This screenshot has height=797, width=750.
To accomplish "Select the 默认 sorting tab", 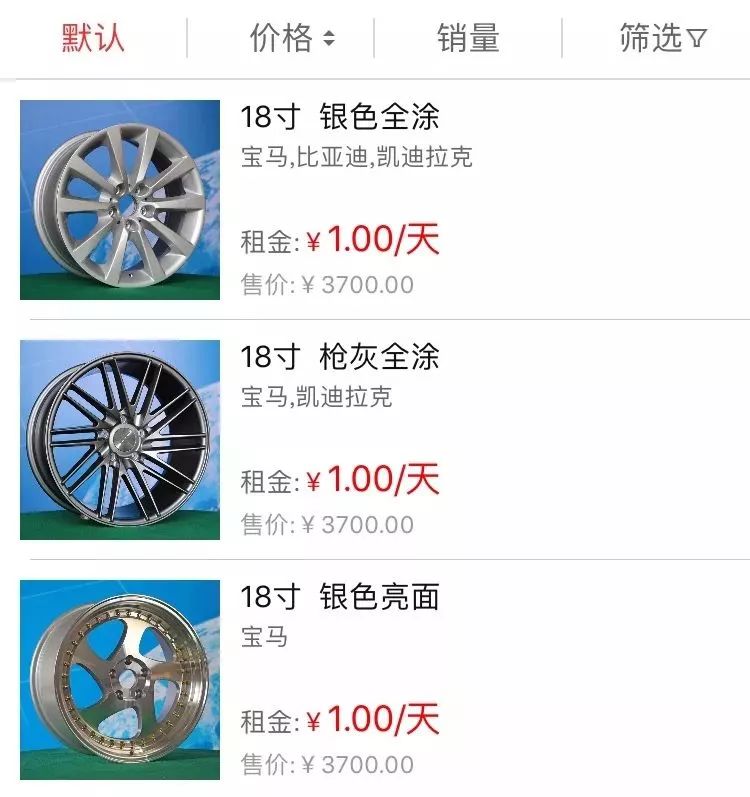I will pyautogui.click(x=93, y=35).
